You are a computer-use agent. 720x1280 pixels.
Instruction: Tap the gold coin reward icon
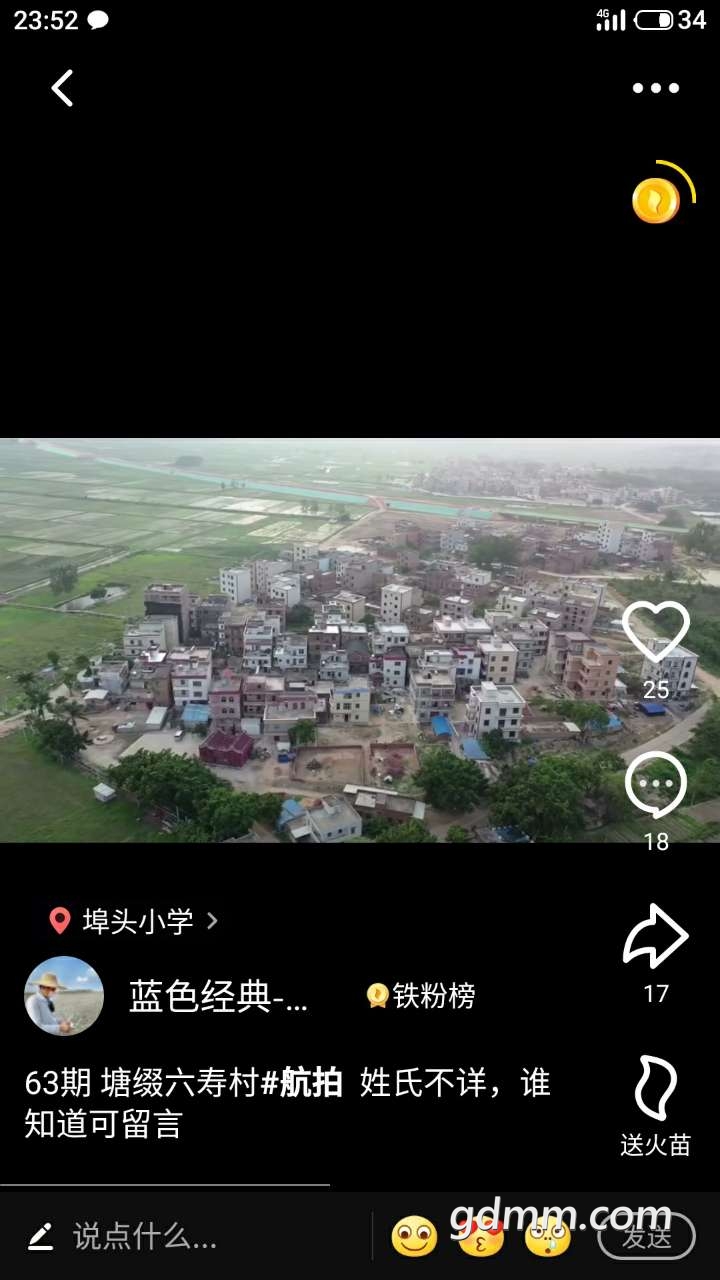point(657,200)
